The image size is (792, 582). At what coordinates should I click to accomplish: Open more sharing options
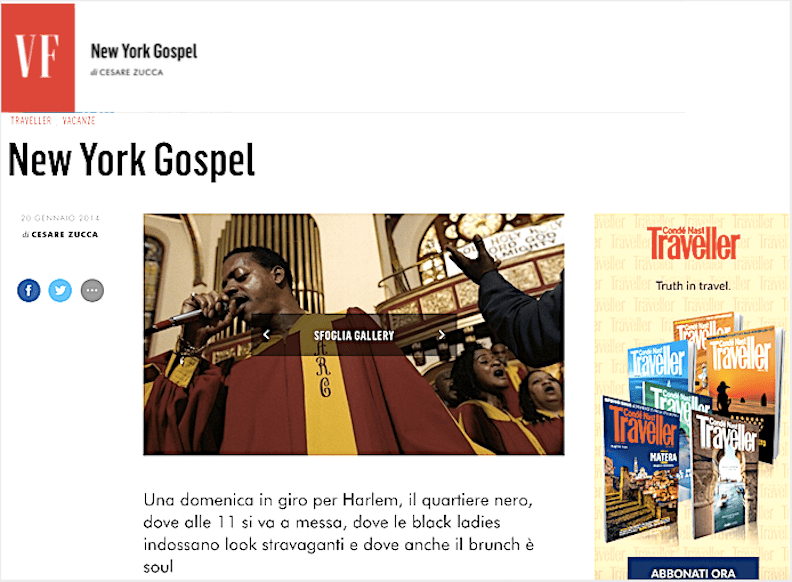point(92,291)
